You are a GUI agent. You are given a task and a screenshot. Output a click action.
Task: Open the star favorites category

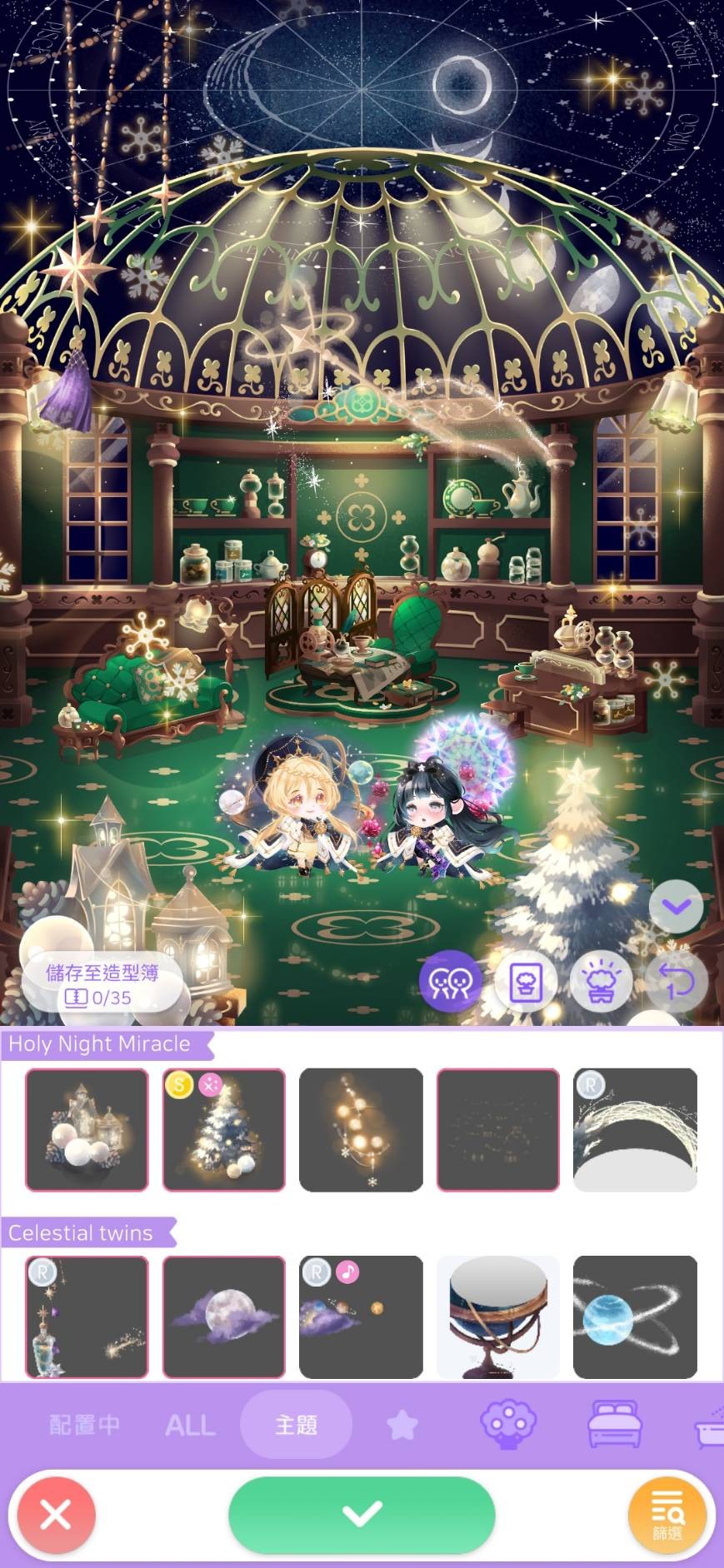click(402, 1426)
